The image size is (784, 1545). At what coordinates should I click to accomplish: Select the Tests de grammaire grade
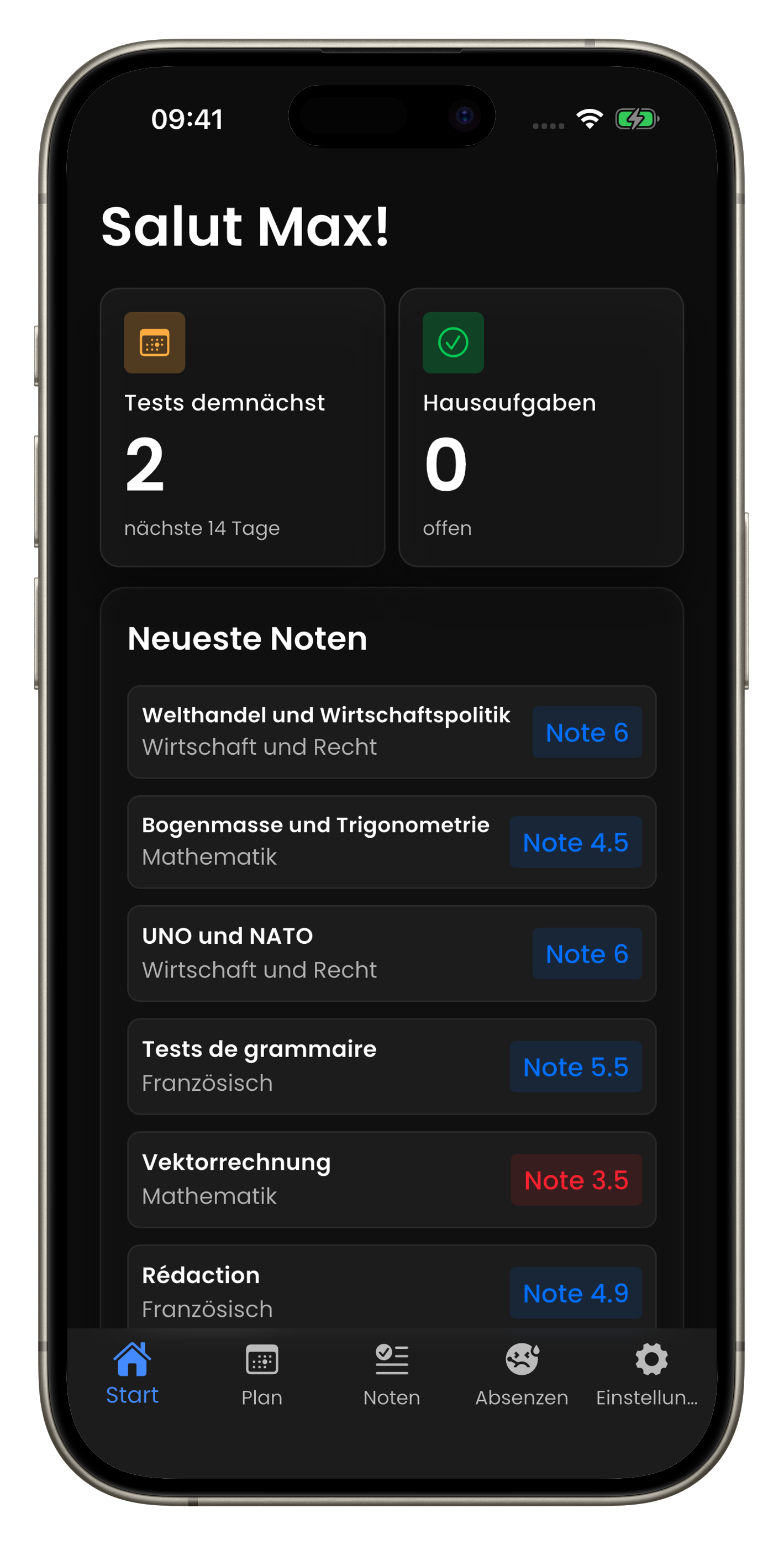[x=391, y=1066]
